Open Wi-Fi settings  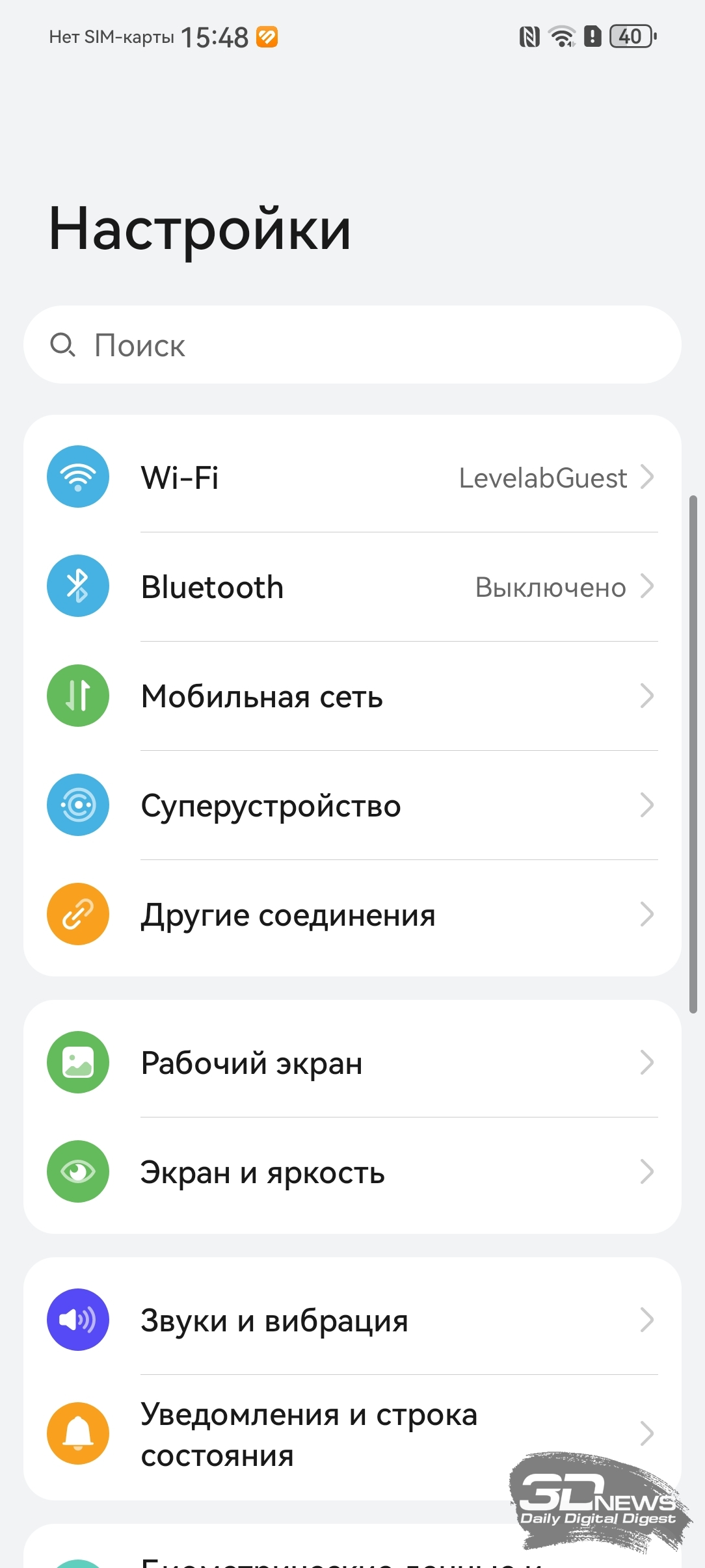coord(352,477)
